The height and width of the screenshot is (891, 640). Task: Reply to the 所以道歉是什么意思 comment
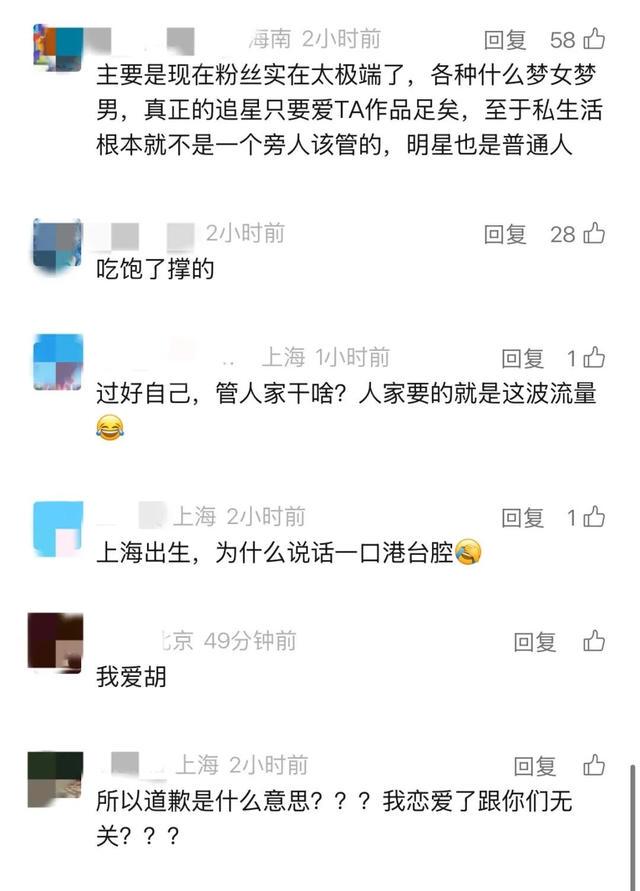[x=535, y=766]
